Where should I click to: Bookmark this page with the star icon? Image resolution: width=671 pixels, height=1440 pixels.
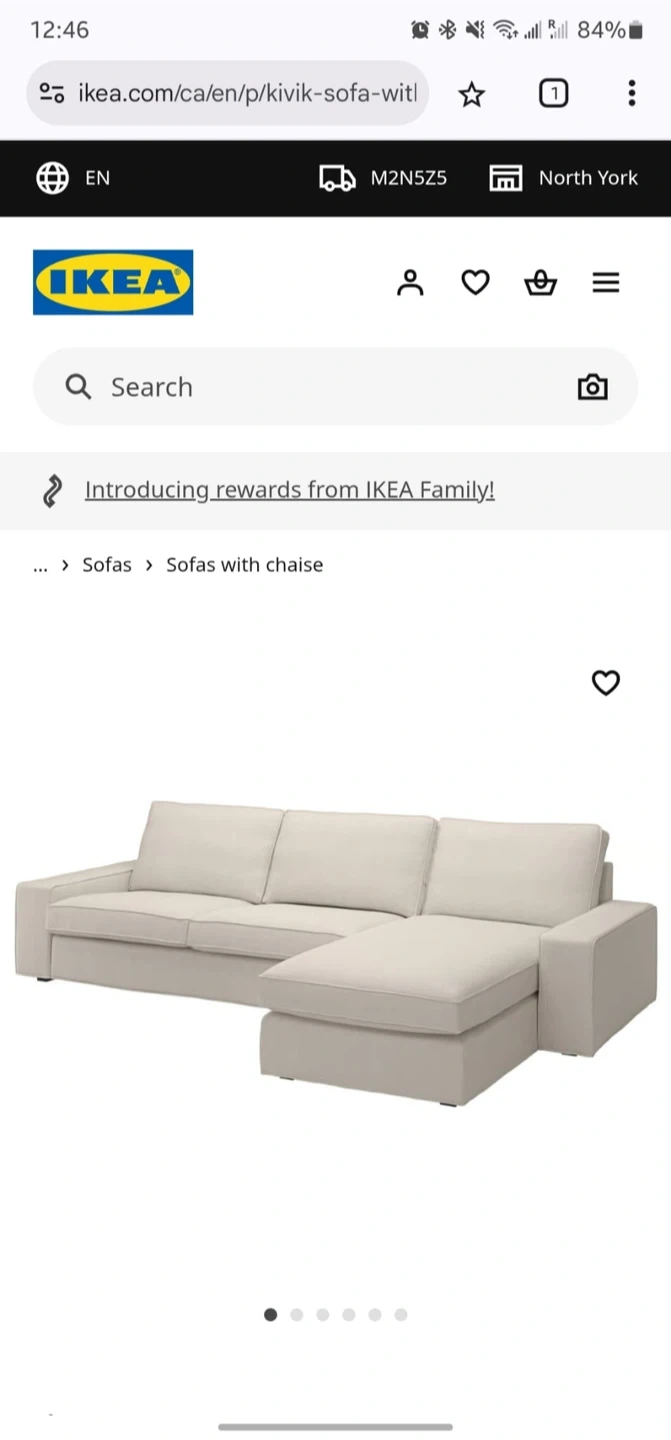(471, 94)
